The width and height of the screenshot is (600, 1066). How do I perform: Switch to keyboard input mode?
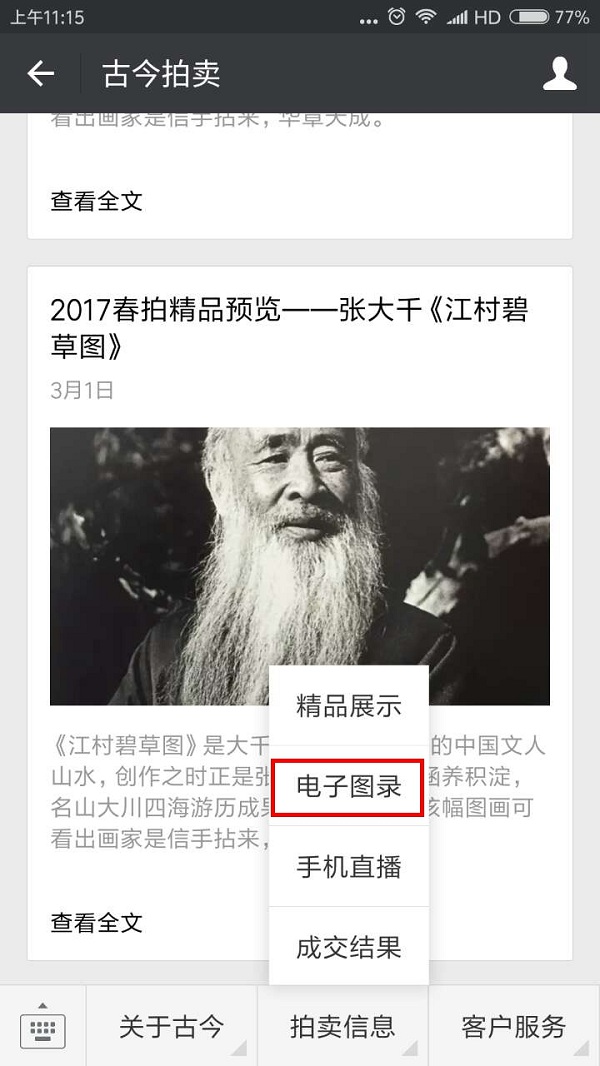click(42, 1026)
